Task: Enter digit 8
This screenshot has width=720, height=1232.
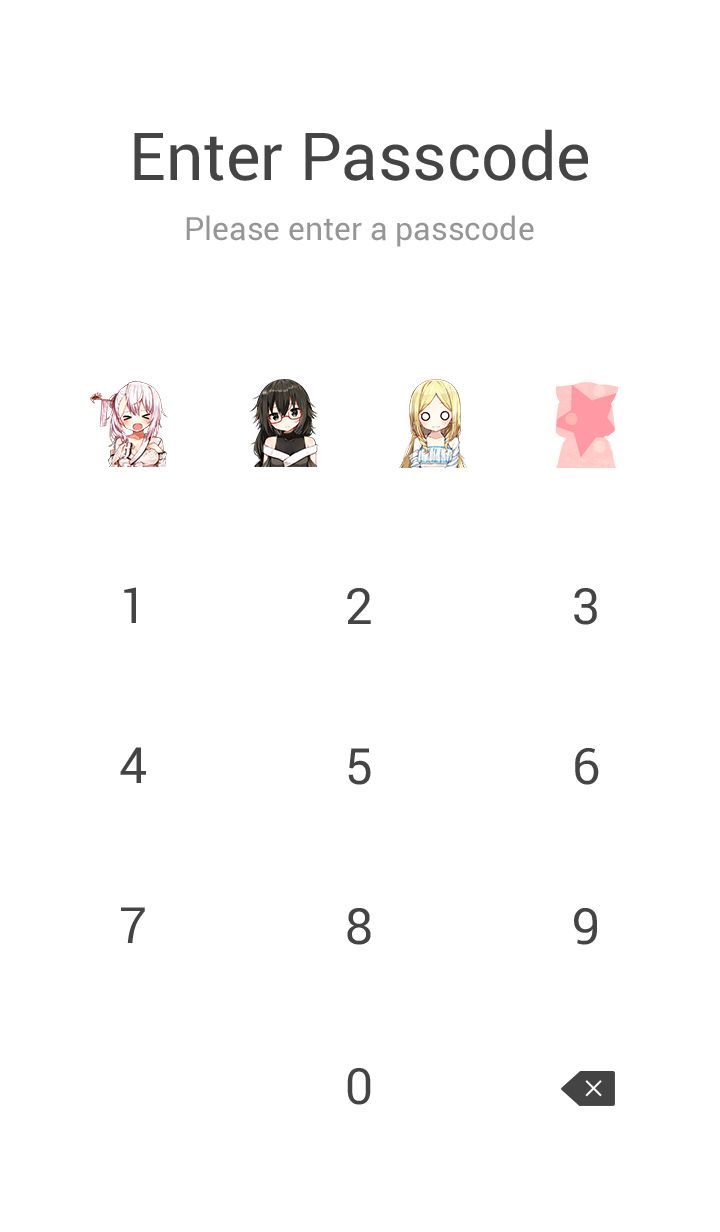Action: [x=359, y=927]
